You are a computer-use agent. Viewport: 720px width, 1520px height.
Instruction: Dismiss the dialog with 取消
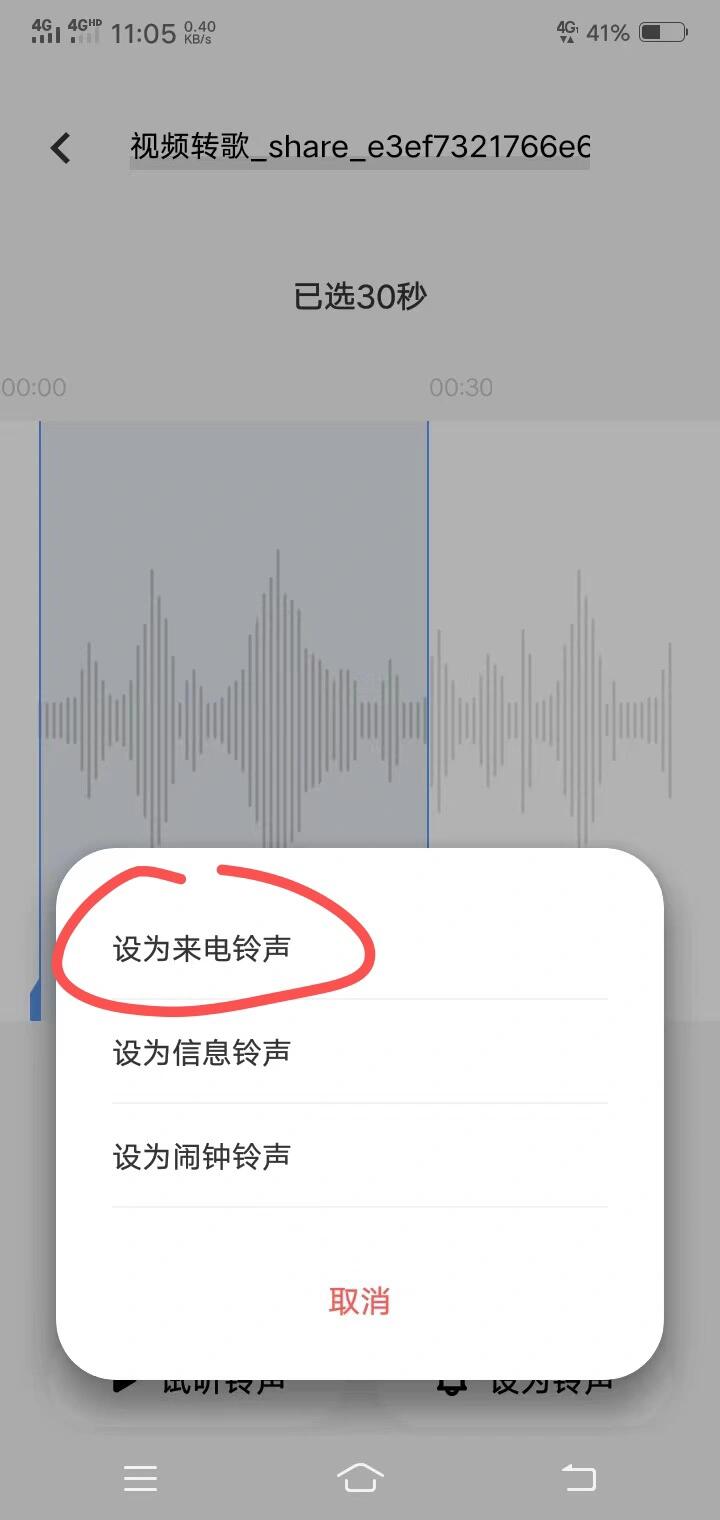(x=359, y=1301)
